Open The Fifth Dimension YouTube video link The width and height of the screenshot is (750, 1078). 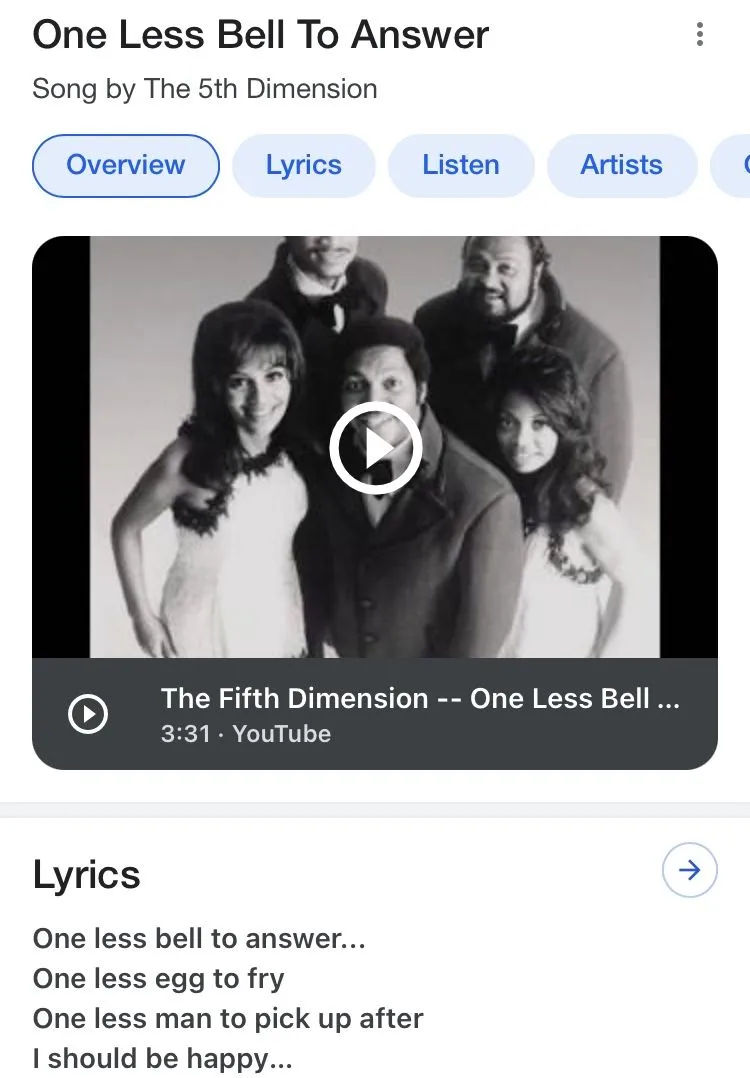(x=420, y=714)
